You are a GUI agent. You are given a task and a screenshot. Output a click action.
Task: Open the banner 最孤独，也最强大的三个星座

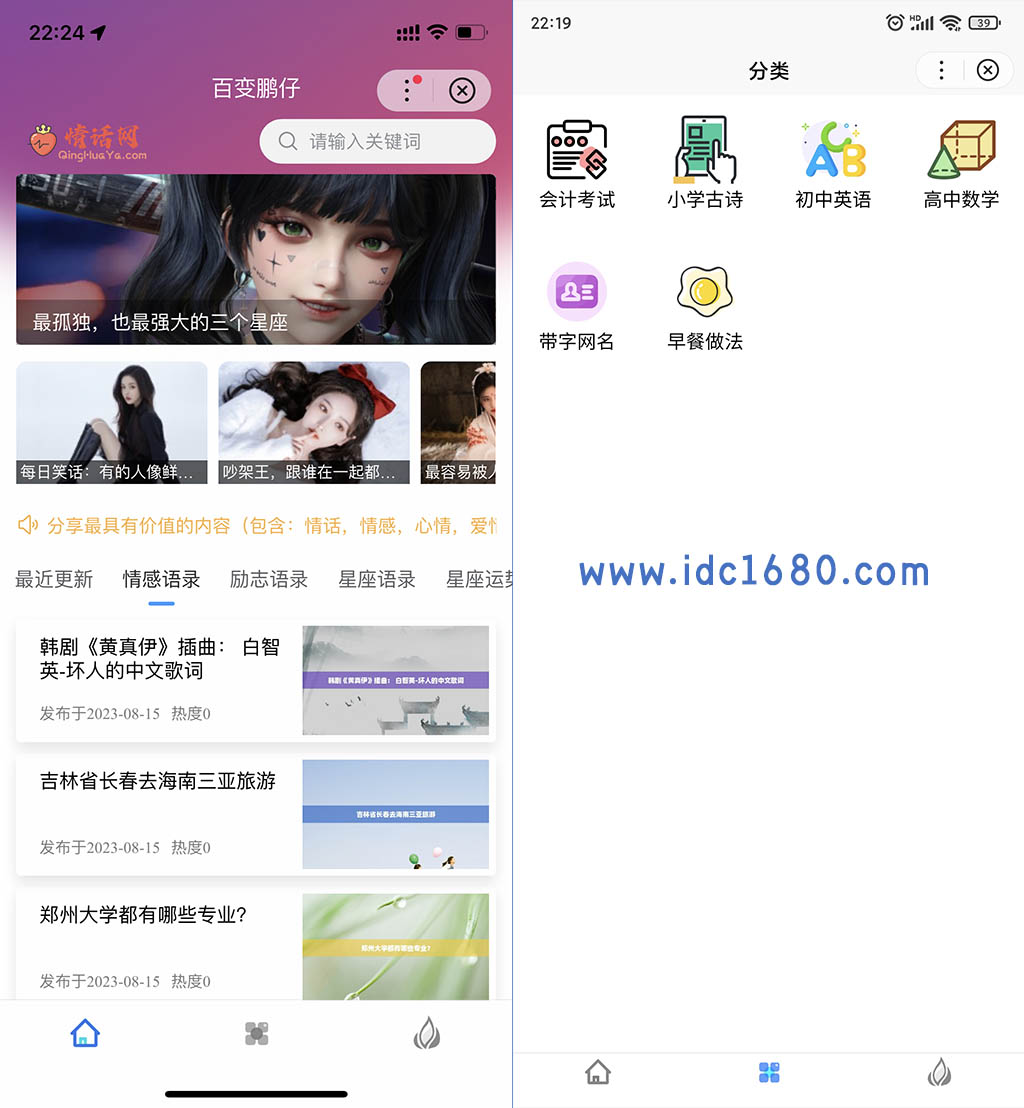(256, 259)
